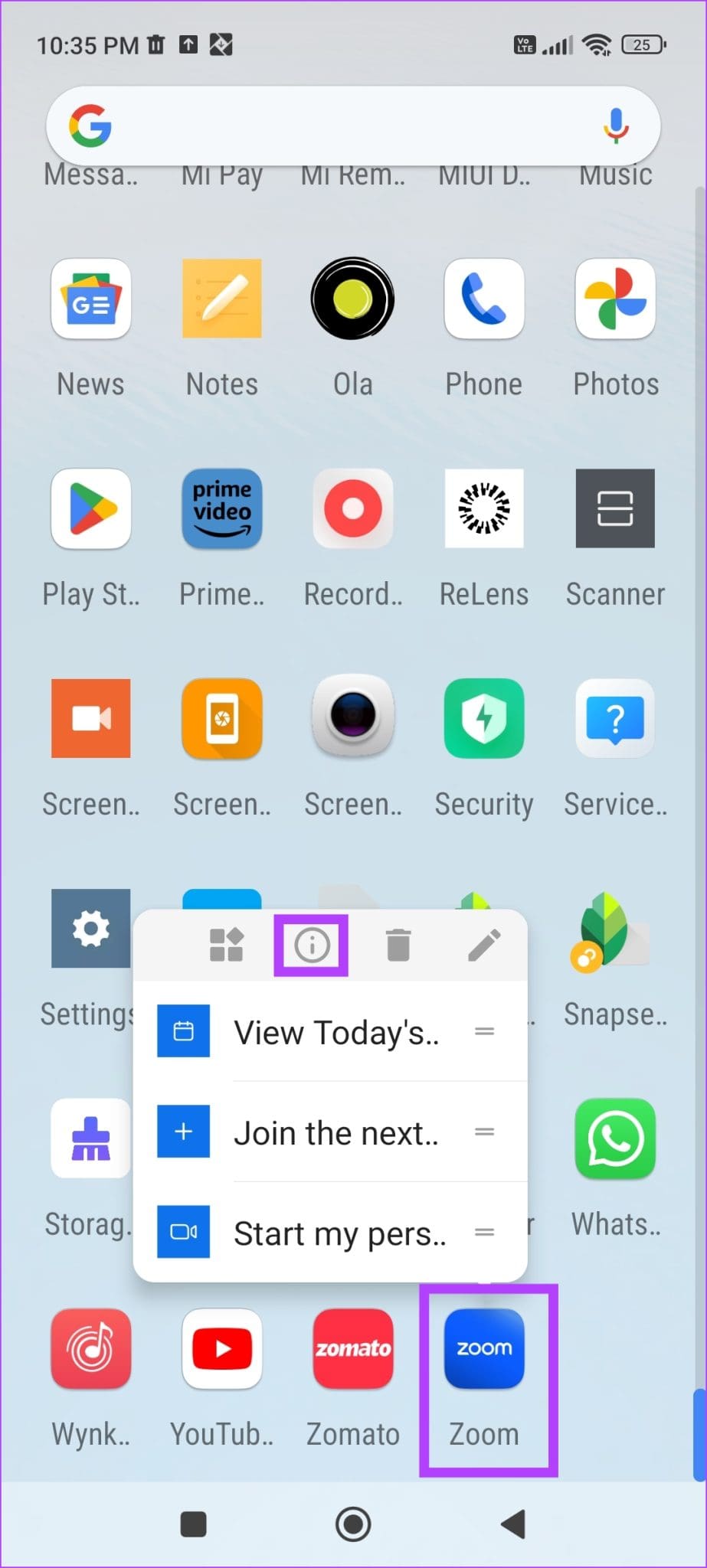Open the Security app

(x=483, y=719)
